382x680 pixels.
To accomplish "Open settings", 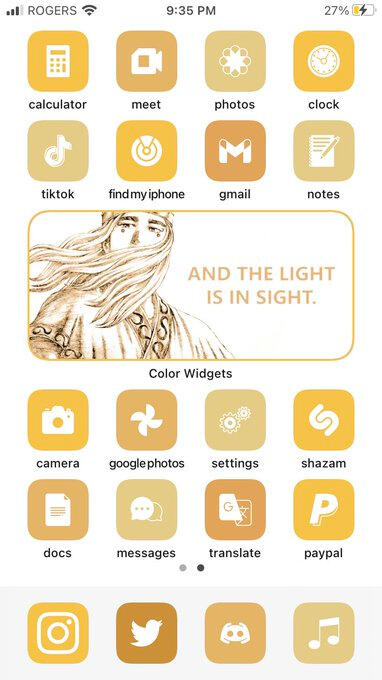I will tap(235, 420).
